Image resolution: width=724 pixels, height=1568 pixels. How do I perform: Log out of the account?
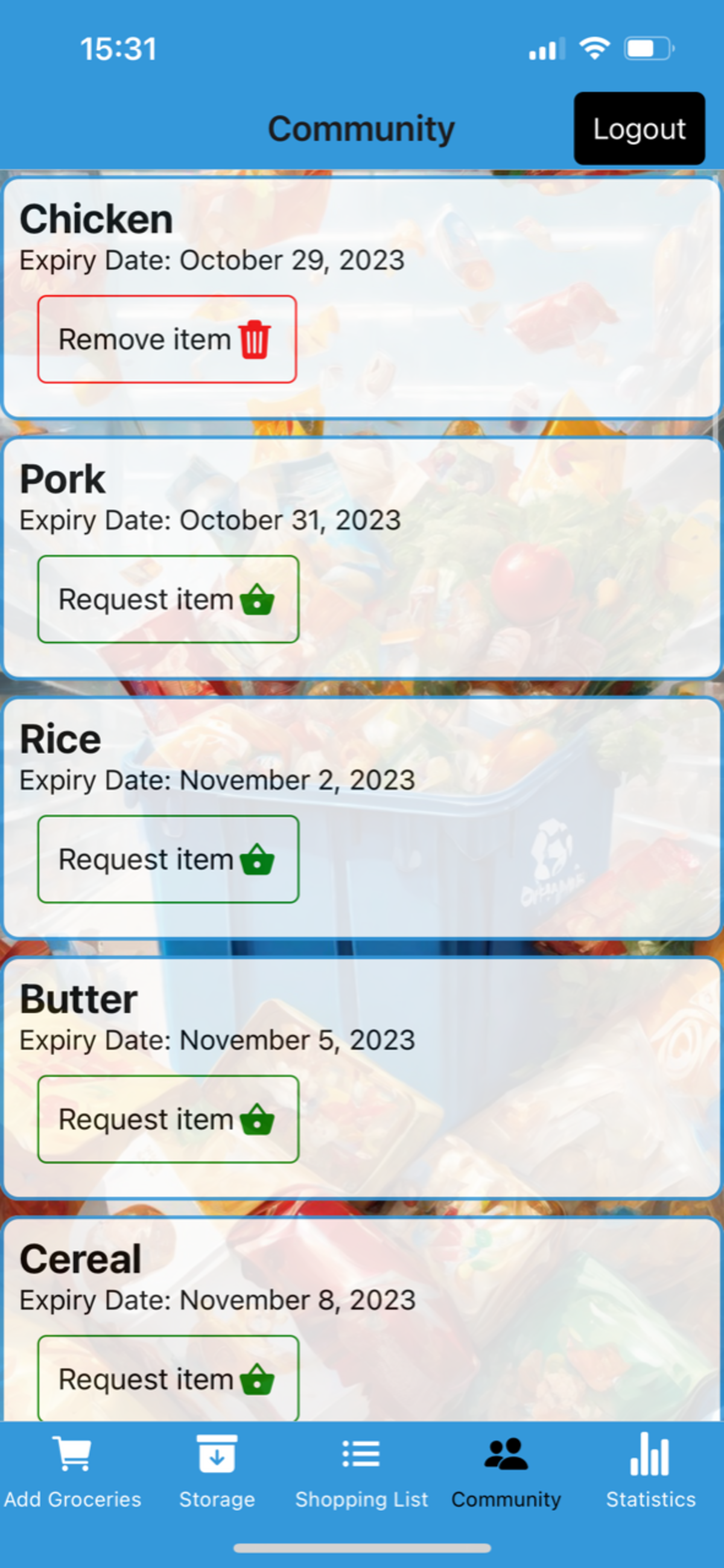pyautogui.click(x=639, y=129)
